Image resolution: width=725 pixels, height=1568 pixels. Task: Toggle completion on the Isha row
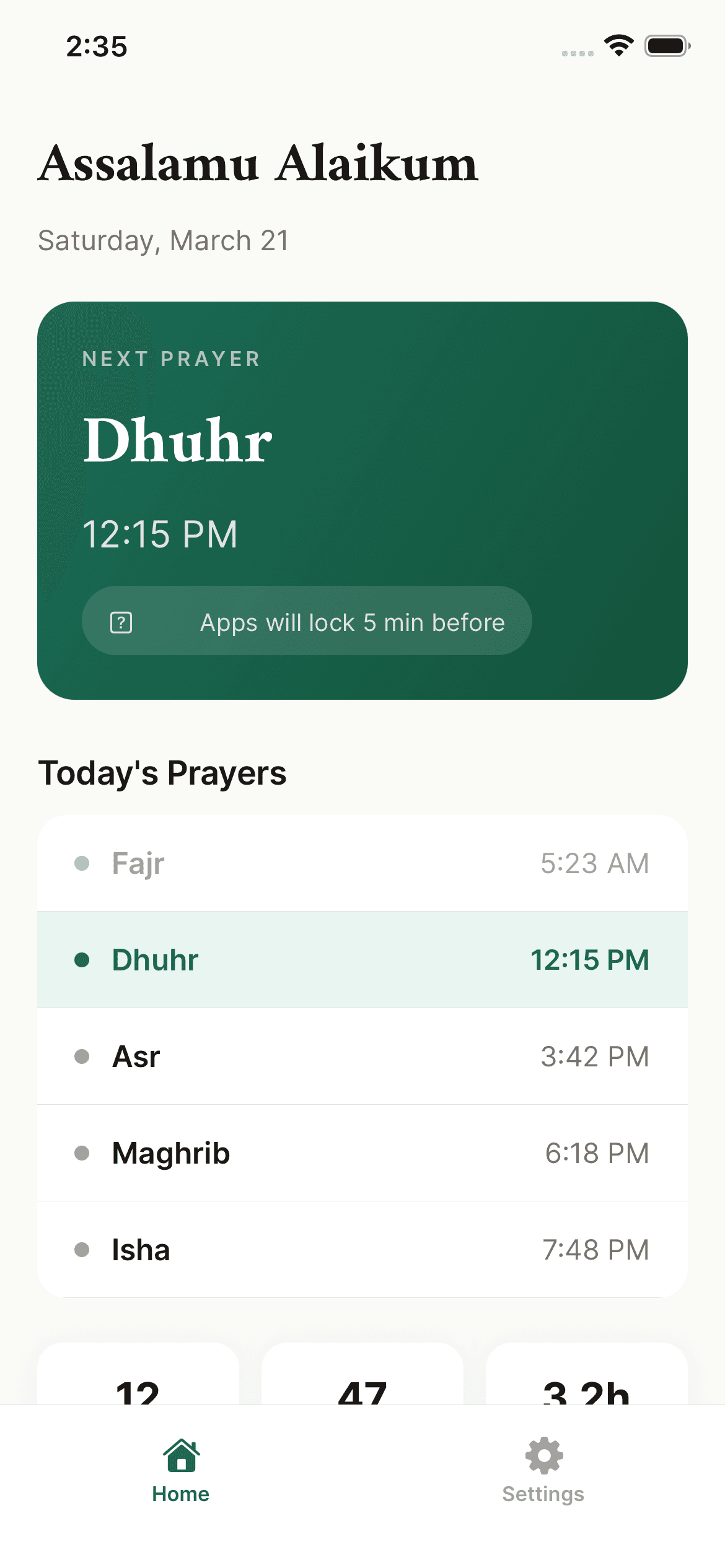click(362, 1250)
